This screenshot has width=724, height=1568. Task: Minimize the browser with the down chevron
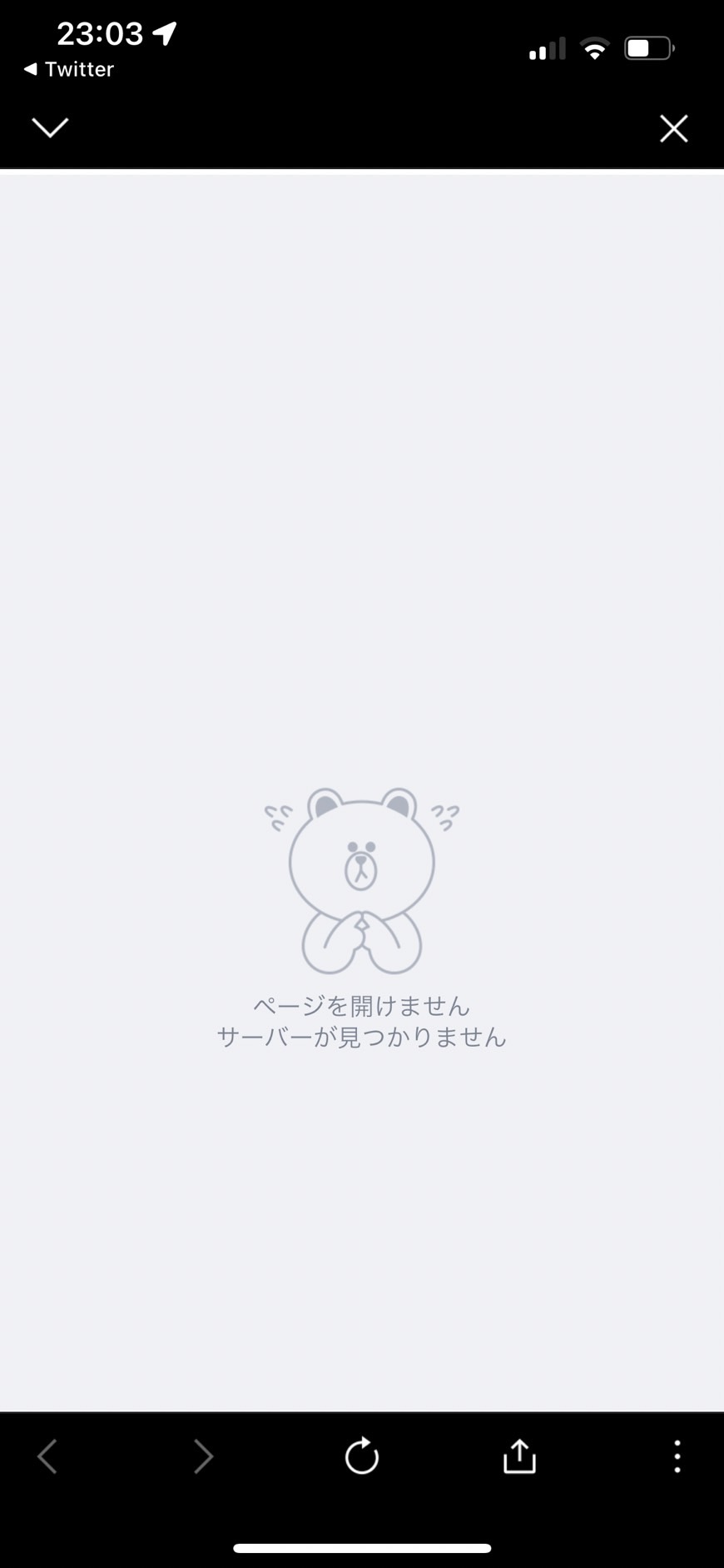50,127
